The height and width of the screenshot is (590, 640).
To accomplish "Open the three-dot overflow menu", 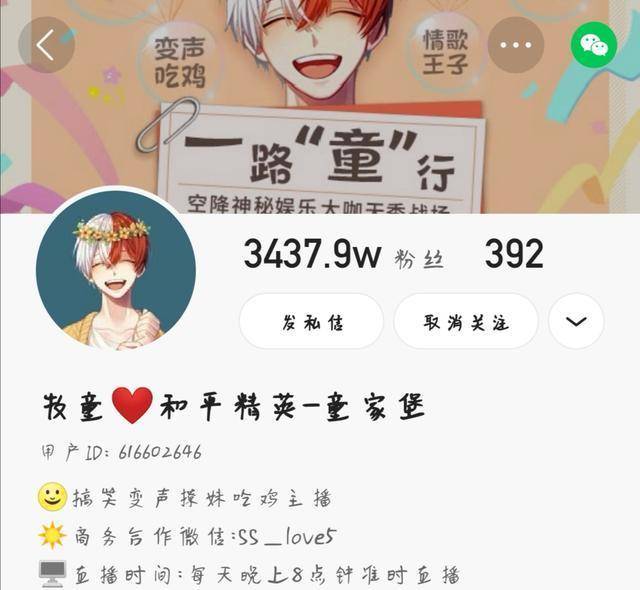I will click(516, 45).
